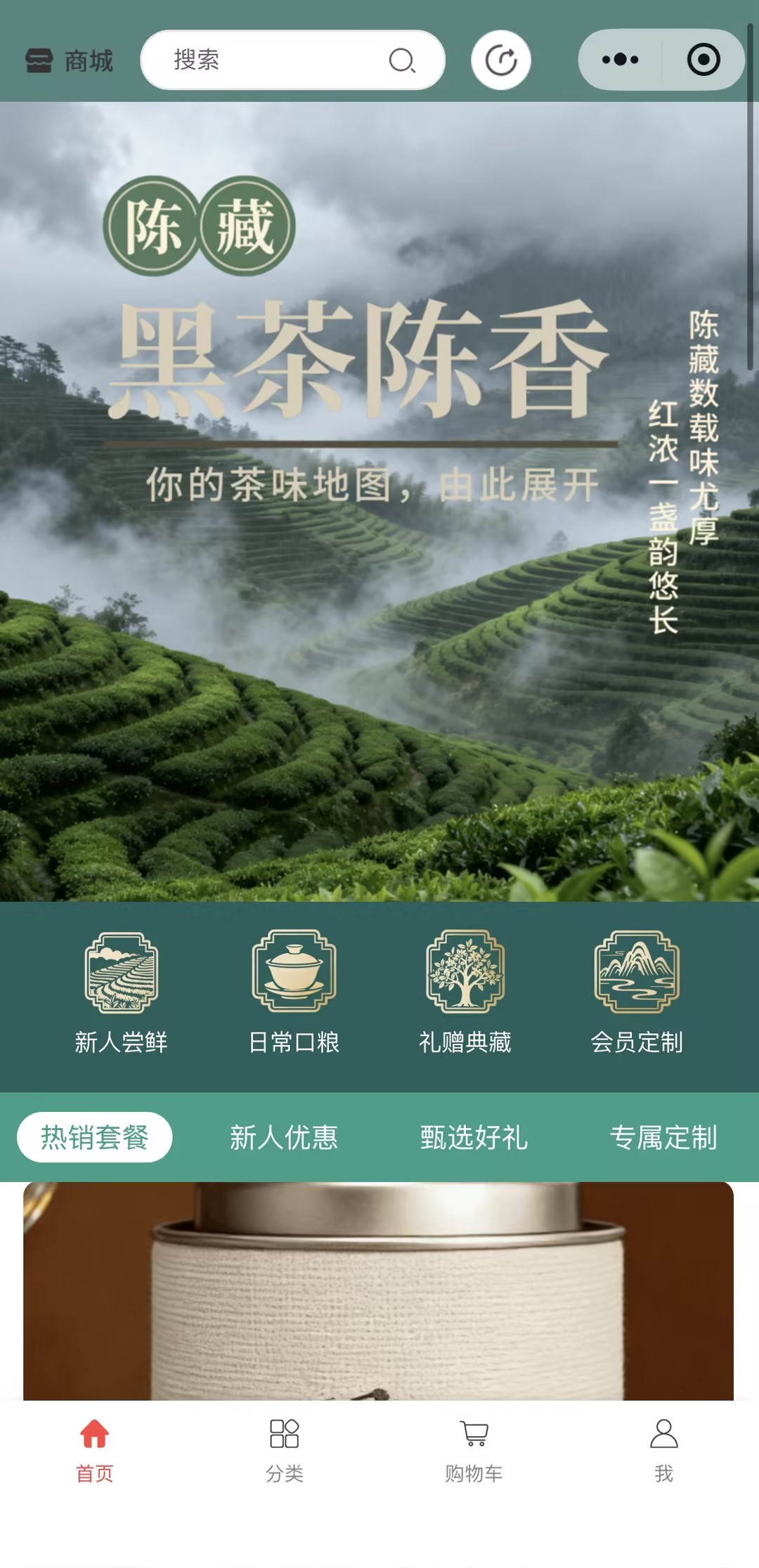
Task: Open 会员定制 category
Action: (637, 992)
